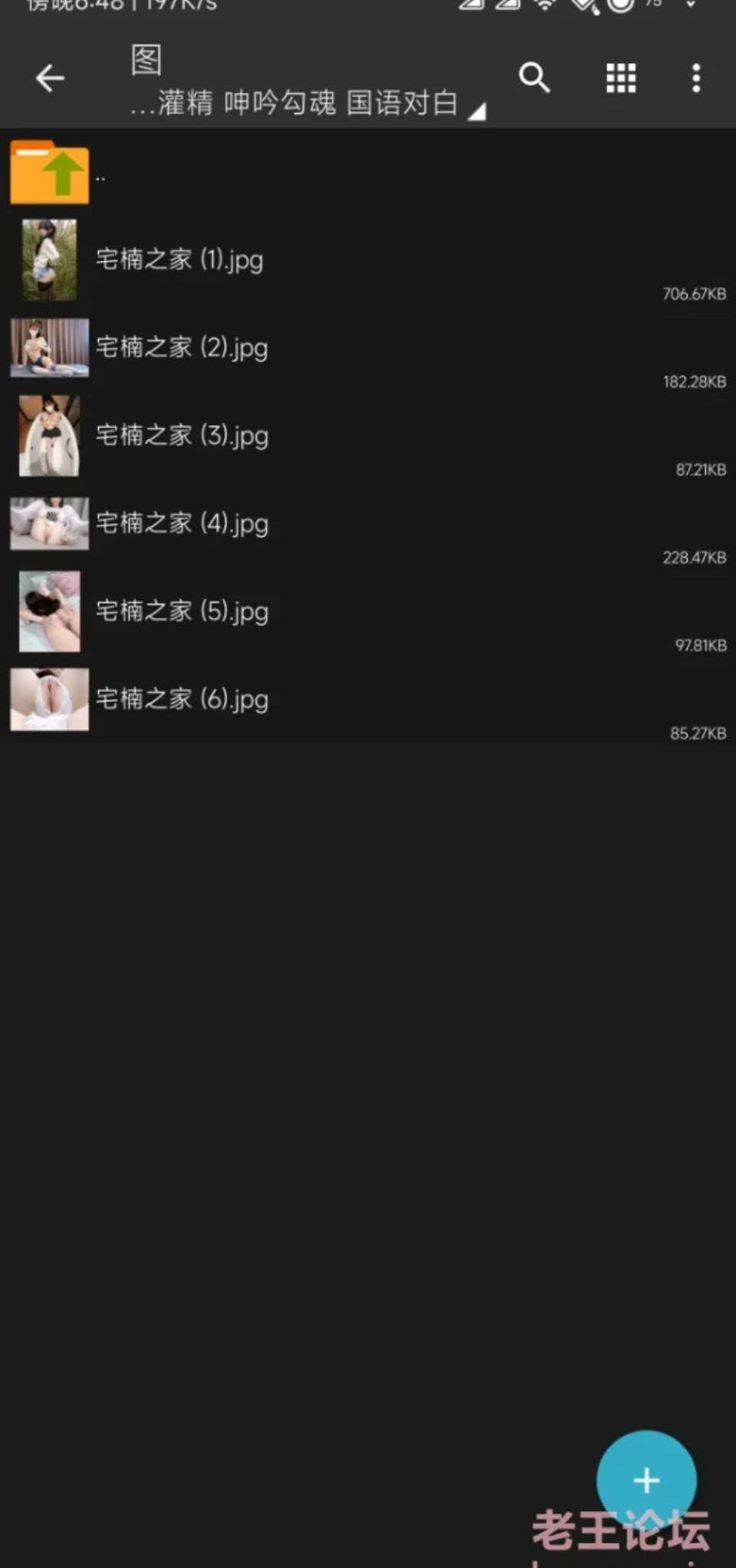Select the thumbnail of 宅楠之家 (5).jpg
Image resolution: width=736 pixels, height=1568 pixels.
(48, 611)
